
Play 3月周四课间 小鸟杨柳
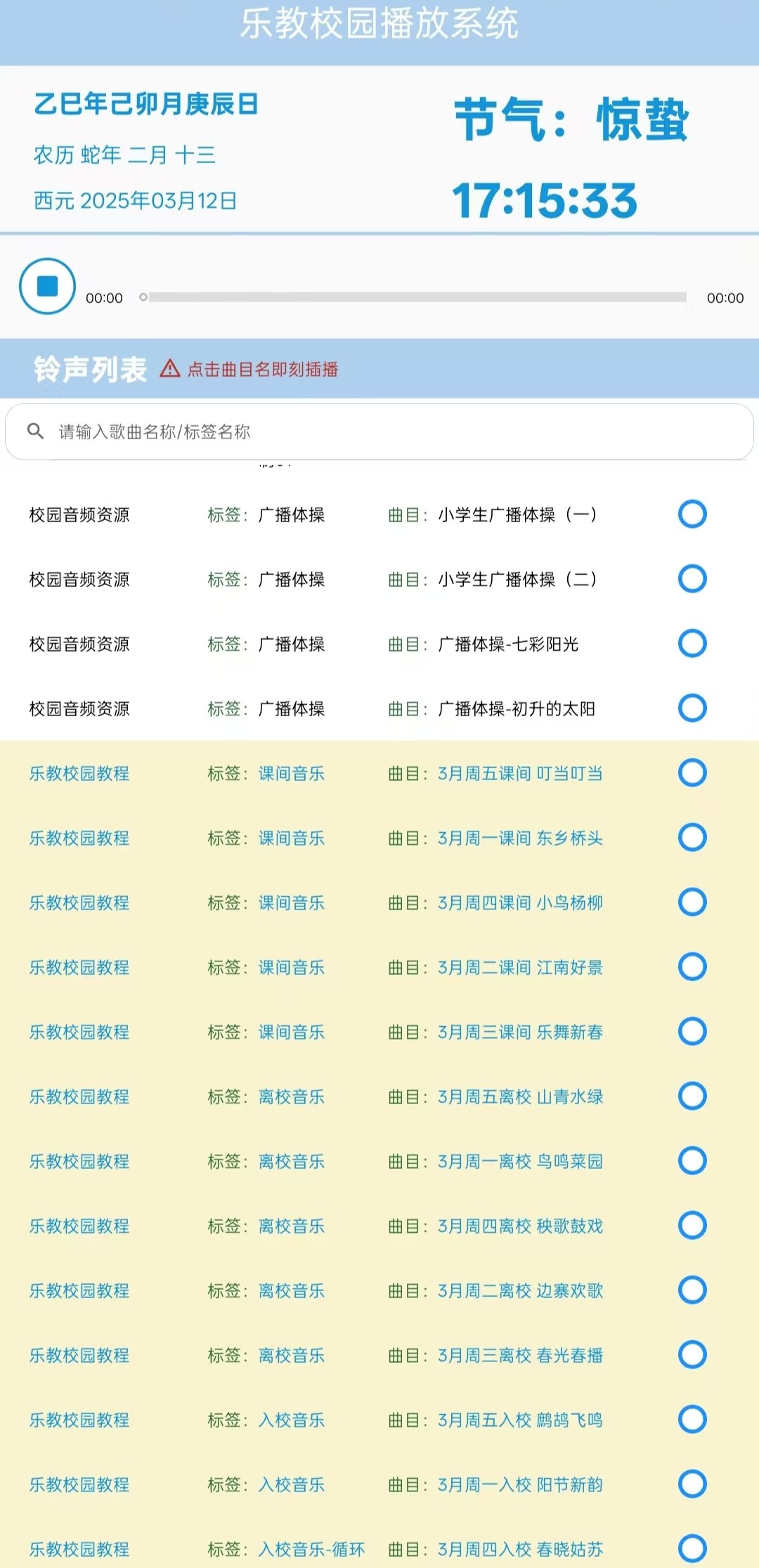[520, 902]
